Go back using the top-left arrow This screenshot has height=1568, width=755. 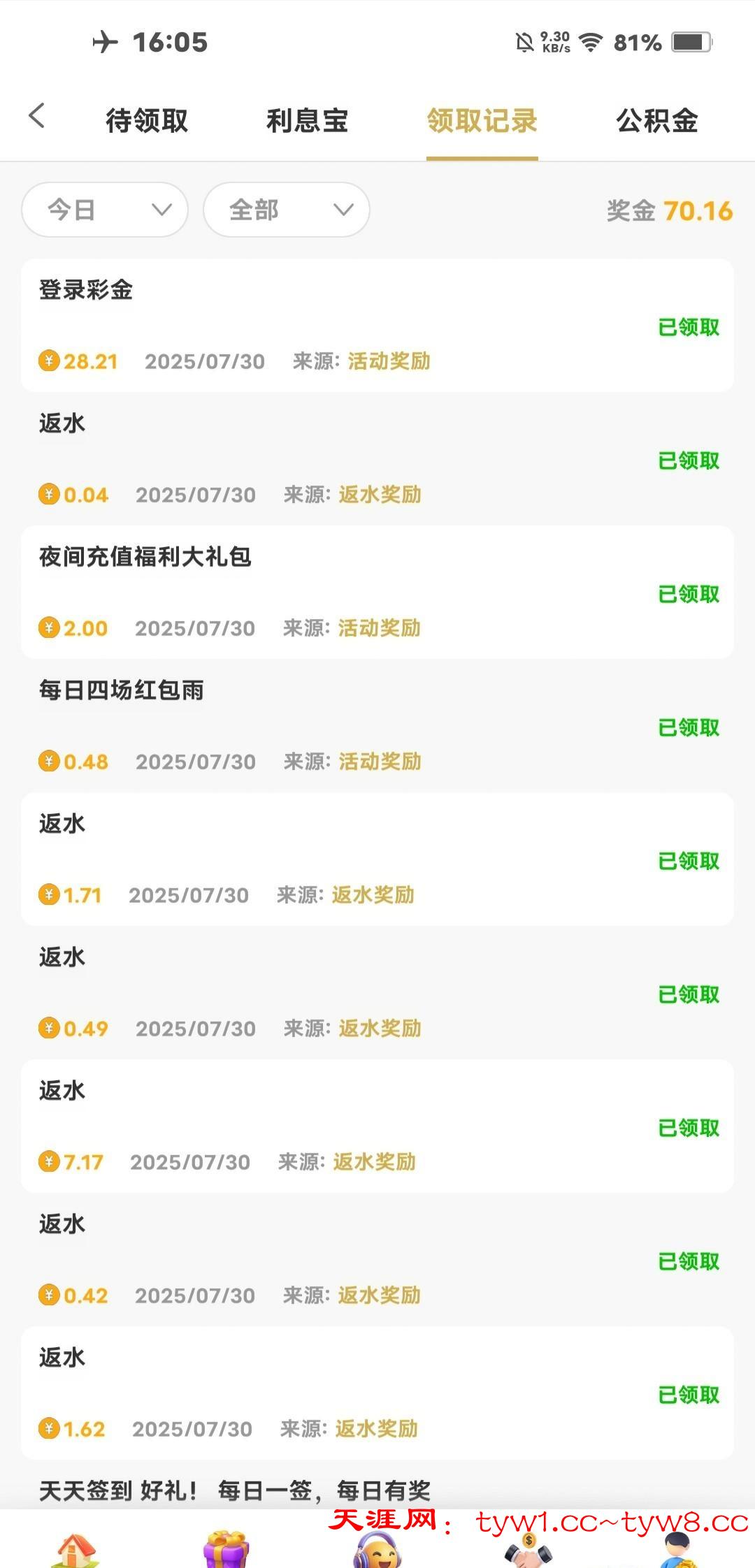(37, 116)
